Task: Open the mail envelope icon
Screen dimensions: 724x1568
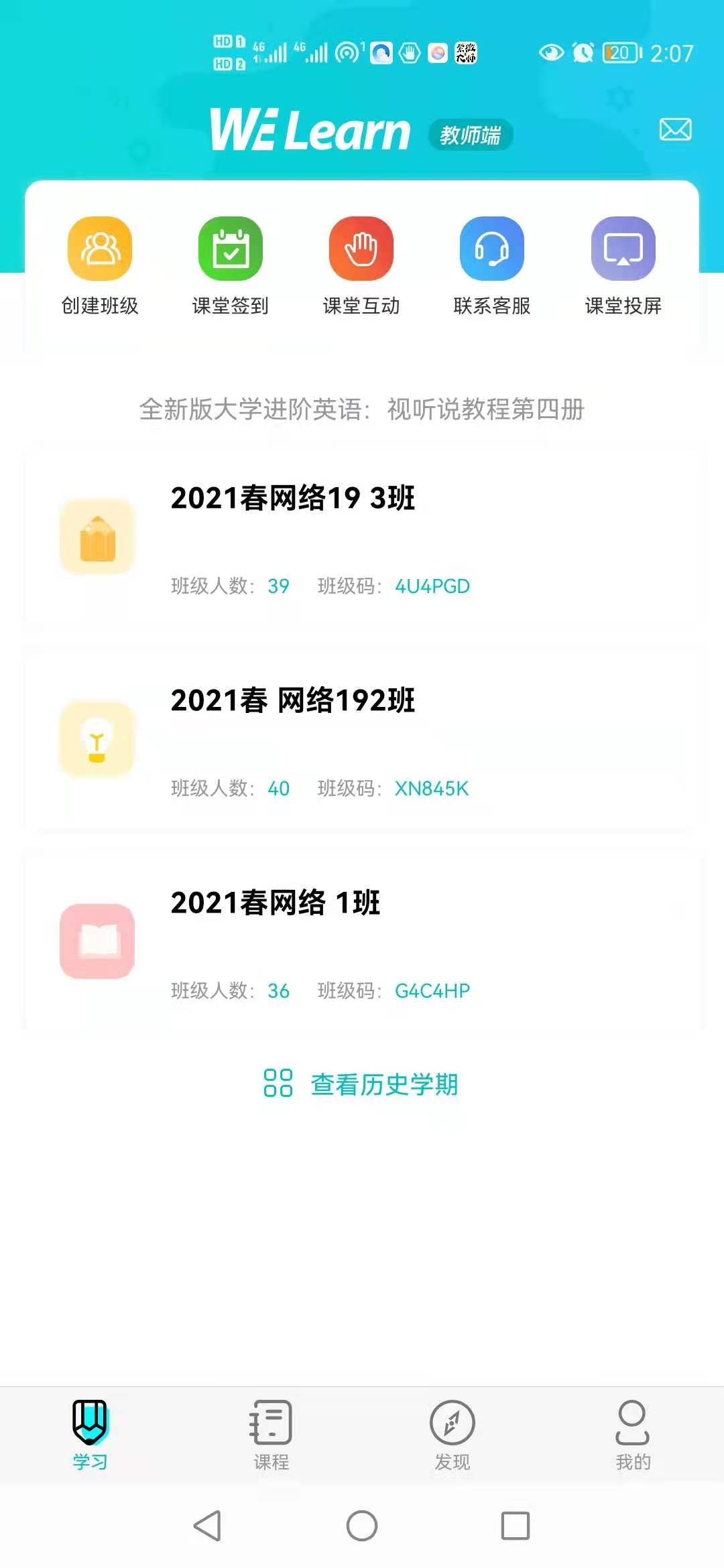Action: pyautogui.click(x=675, y=129)
